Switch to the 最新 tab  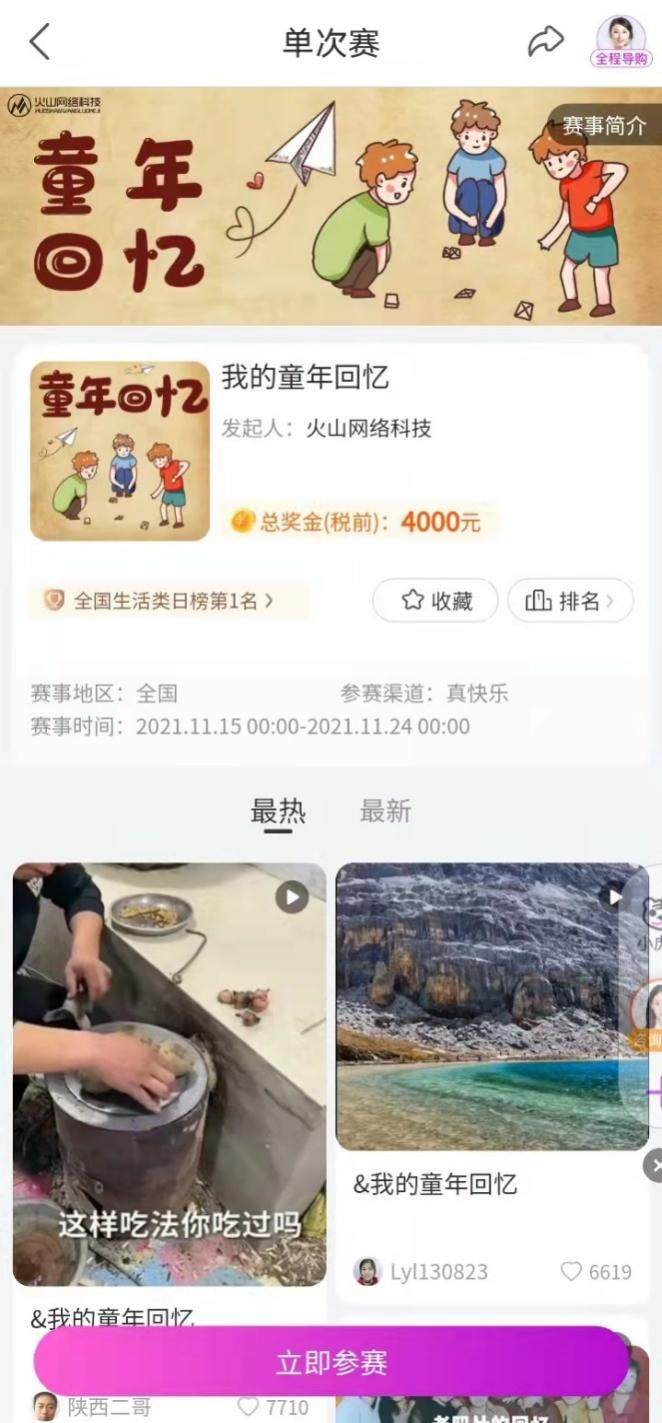click(385, 811)
